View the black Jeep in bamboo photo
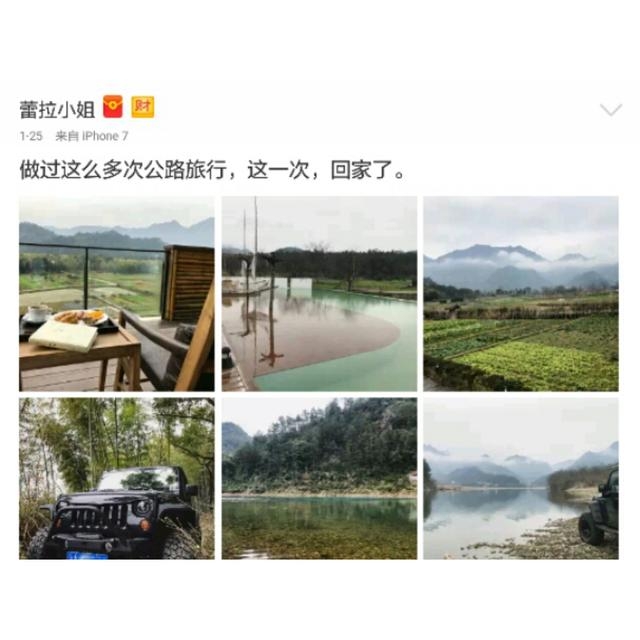This screenshot has height=640, width=640. [x=117, y=478]
